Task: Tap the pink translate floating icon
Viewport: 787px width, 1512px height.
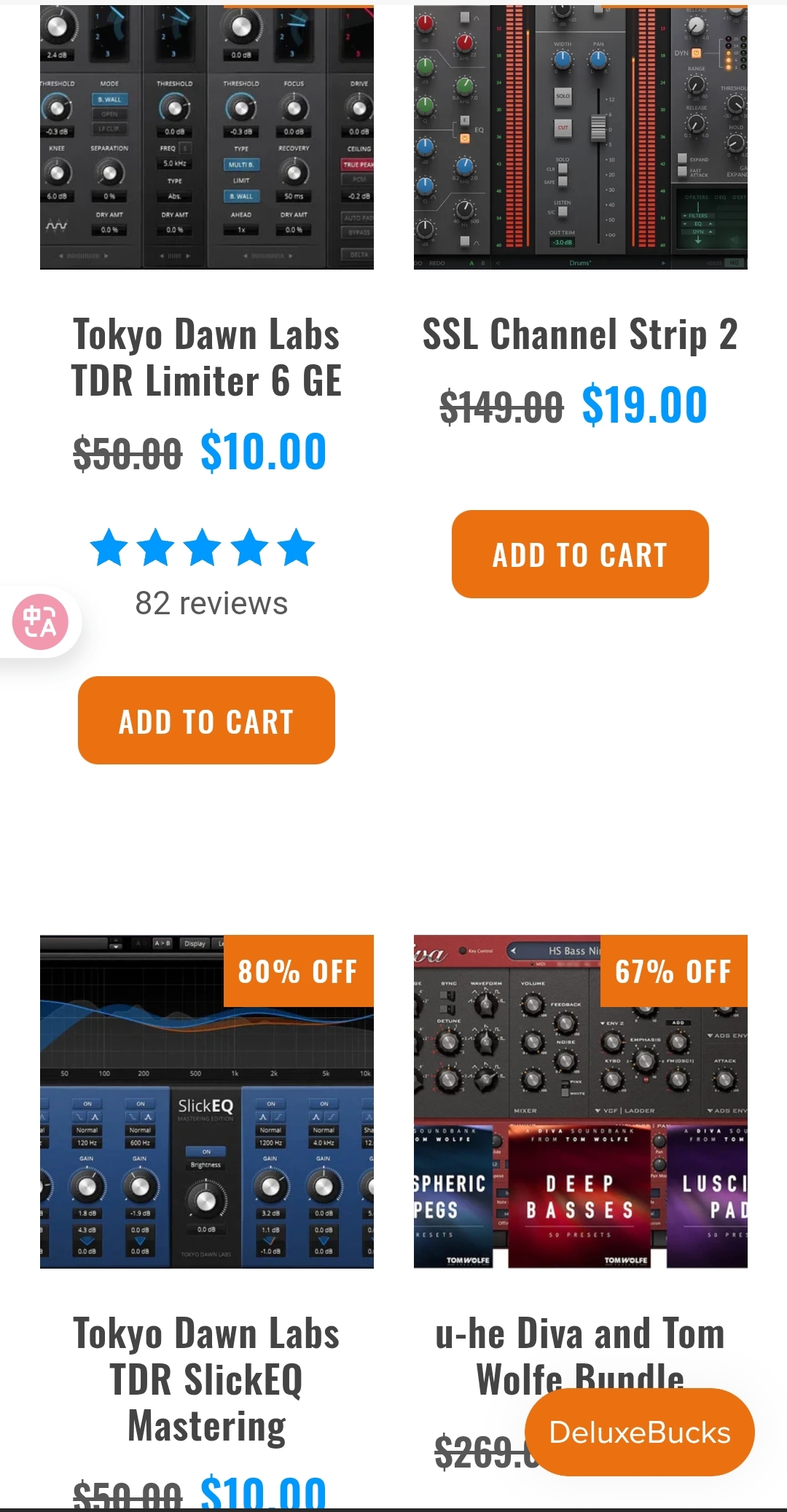Action: click(40, 622)
